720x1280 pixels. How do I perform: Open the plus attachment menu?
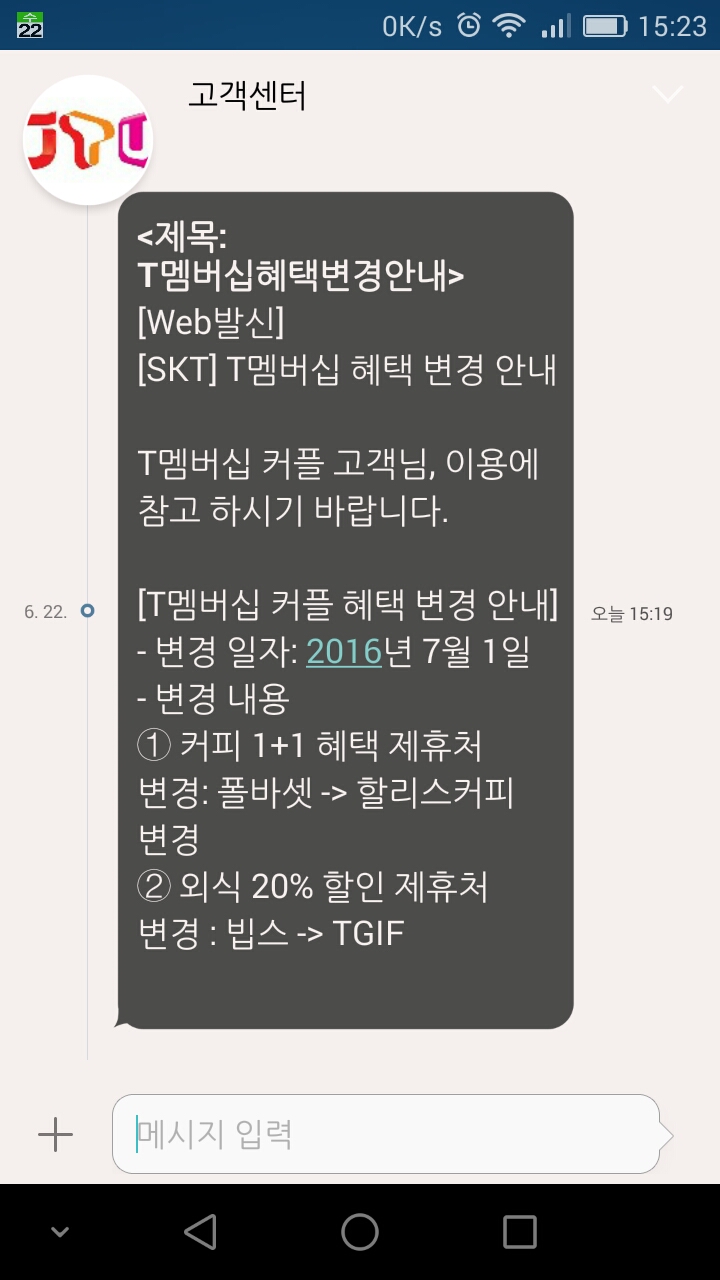click(55, 1134)
